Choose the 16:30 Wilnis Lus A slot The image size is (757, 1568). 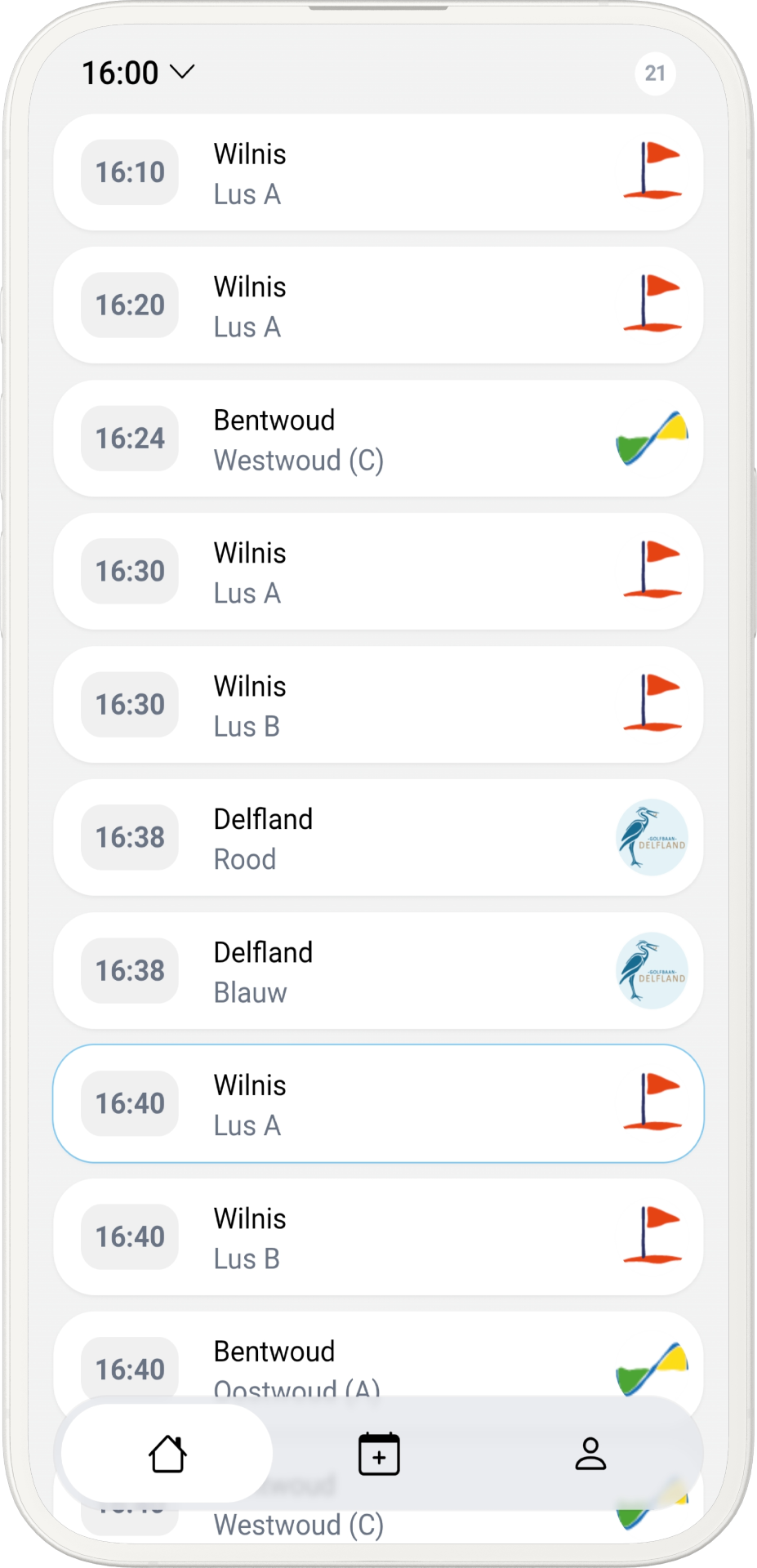pyautogui.click(x=378, y=572)
